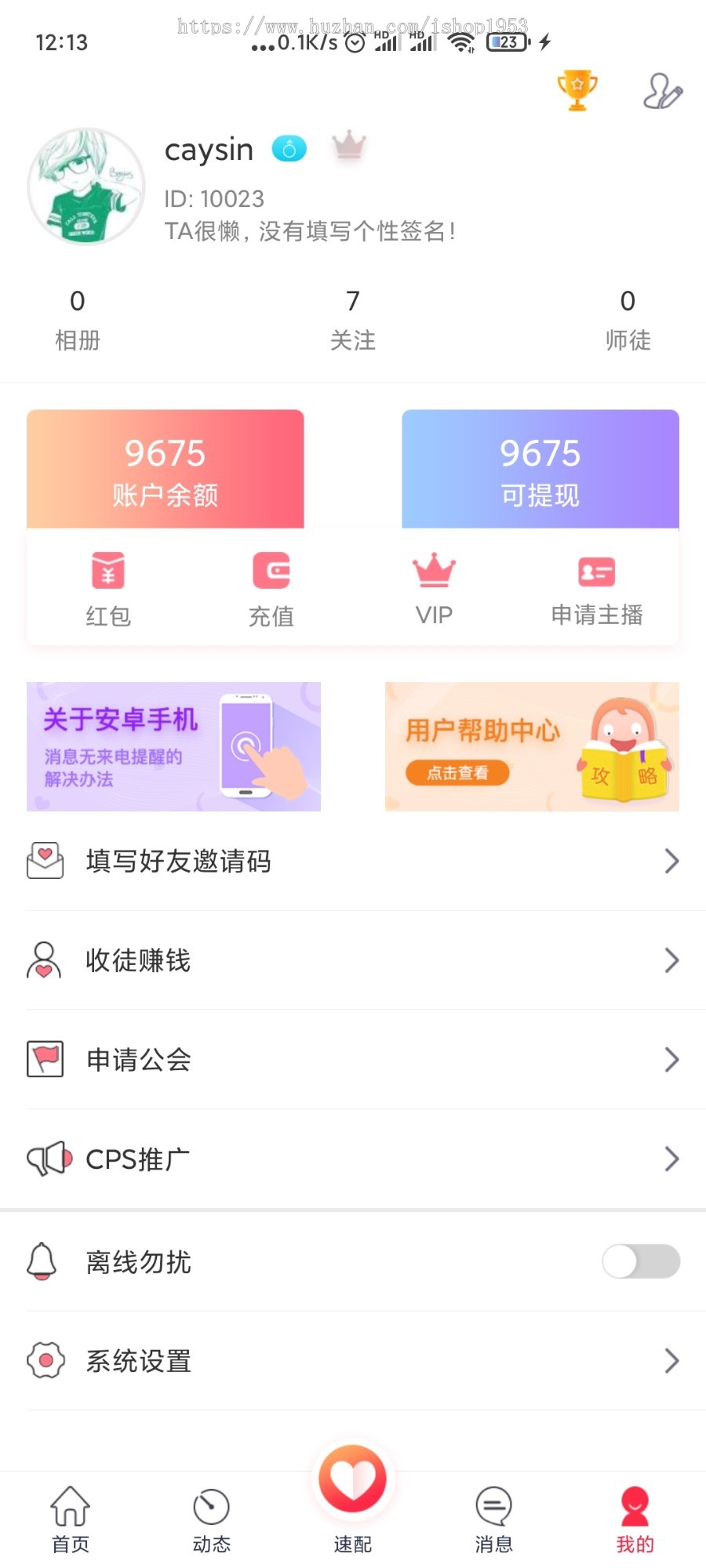706x1568 pixels.
Task: Expand the 填写好友邀请码 row chevron
Action: click(671, 862)
